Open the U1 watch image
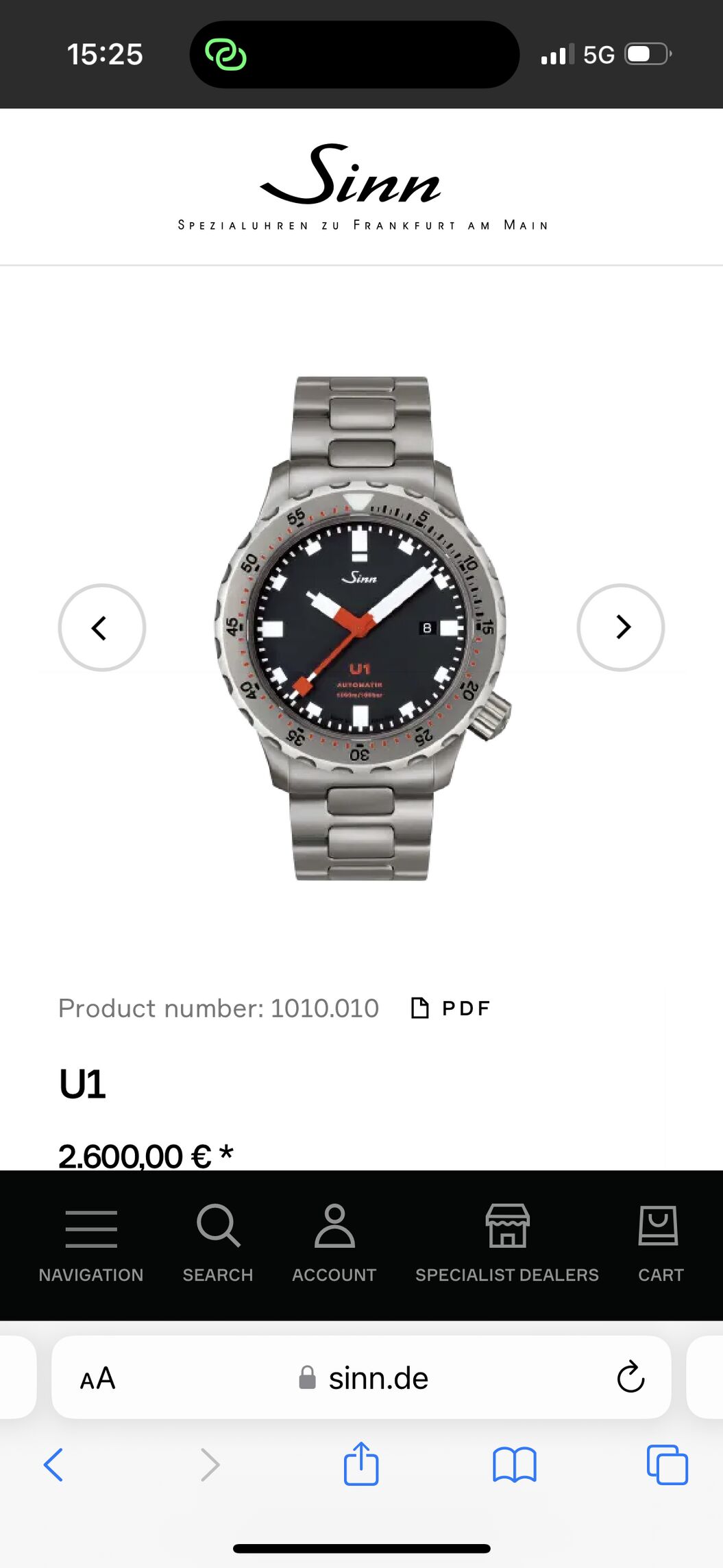The width and height of the screenshot is (723, 1568). tap(362, 628)
